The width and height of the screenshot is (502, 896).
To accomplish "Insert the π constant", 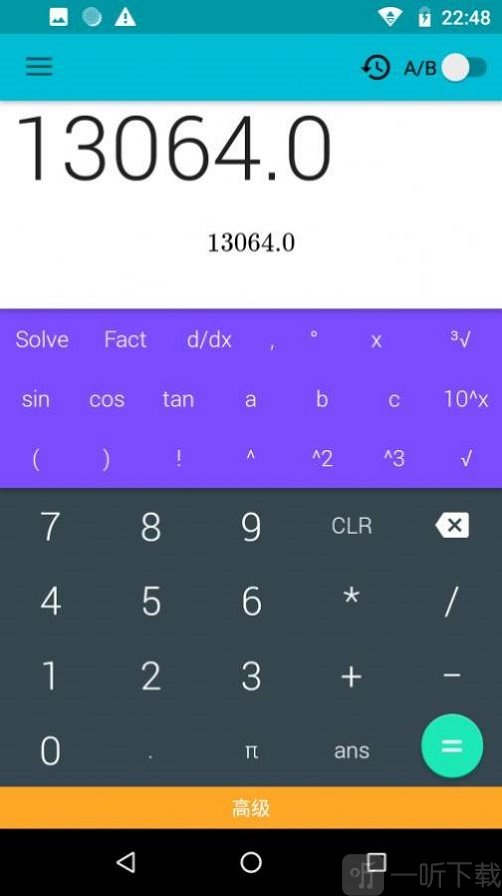I will 252,751.
